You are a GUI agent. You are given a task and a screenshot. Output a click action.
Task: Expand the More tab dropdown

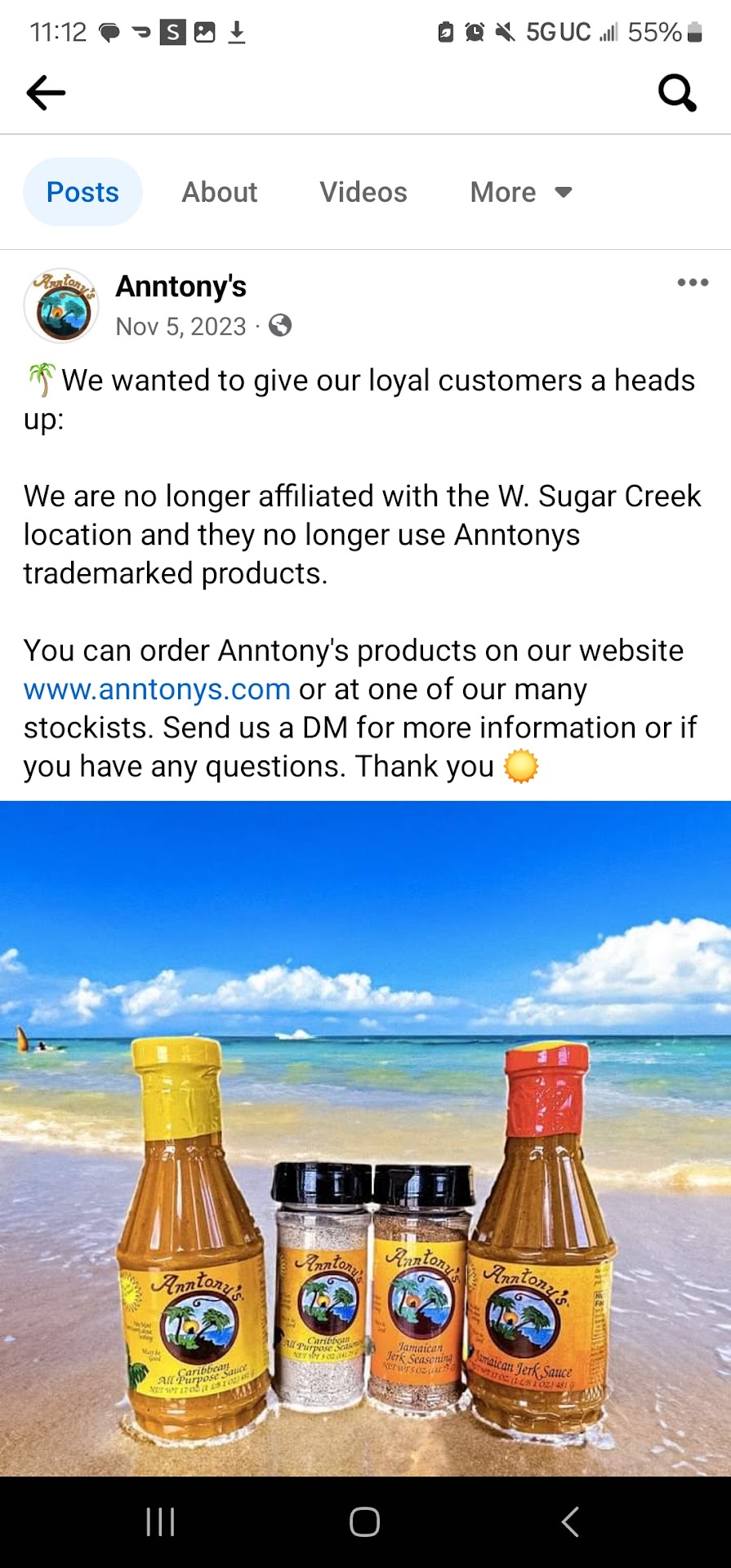click(519, 192)
